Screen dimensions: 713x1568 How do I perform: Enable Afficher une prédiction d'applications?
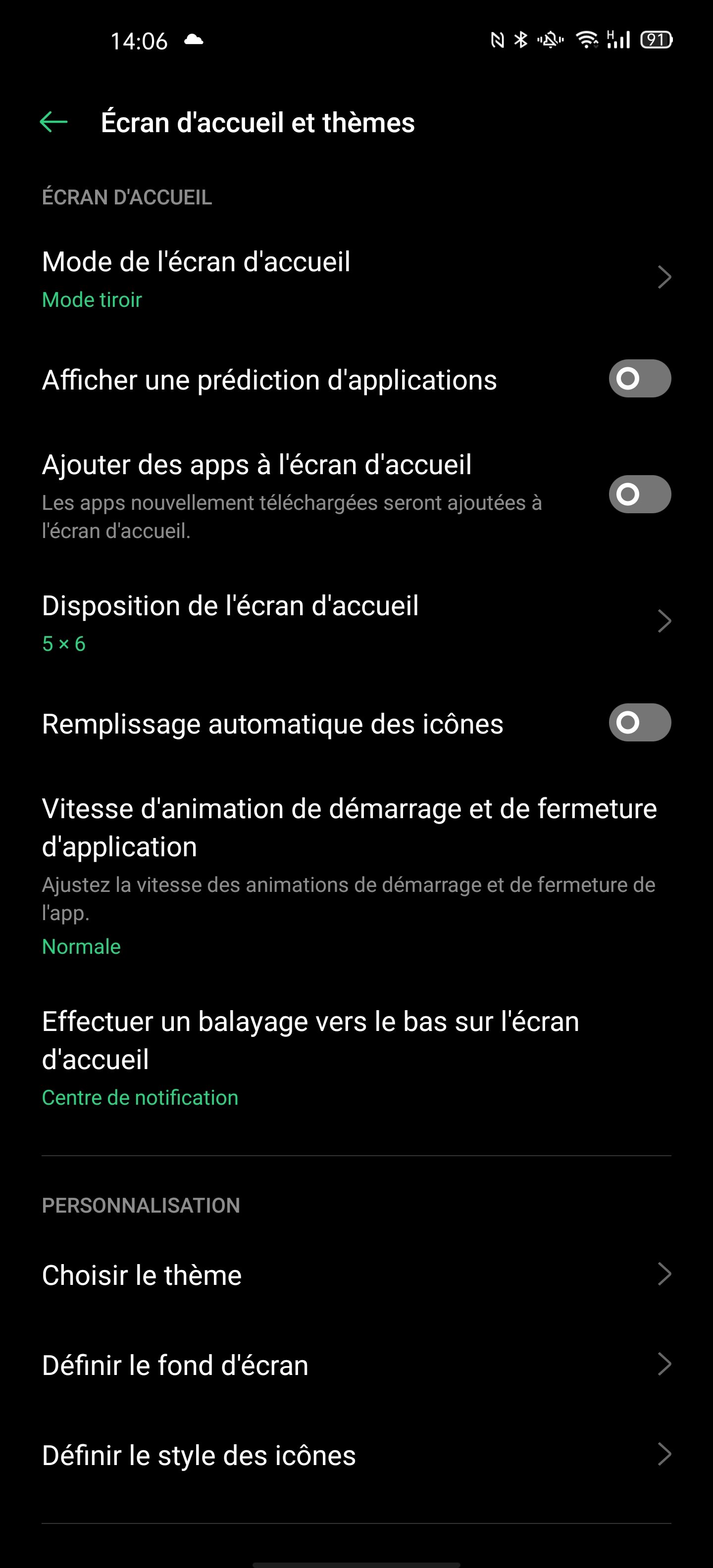click(639, 379)
